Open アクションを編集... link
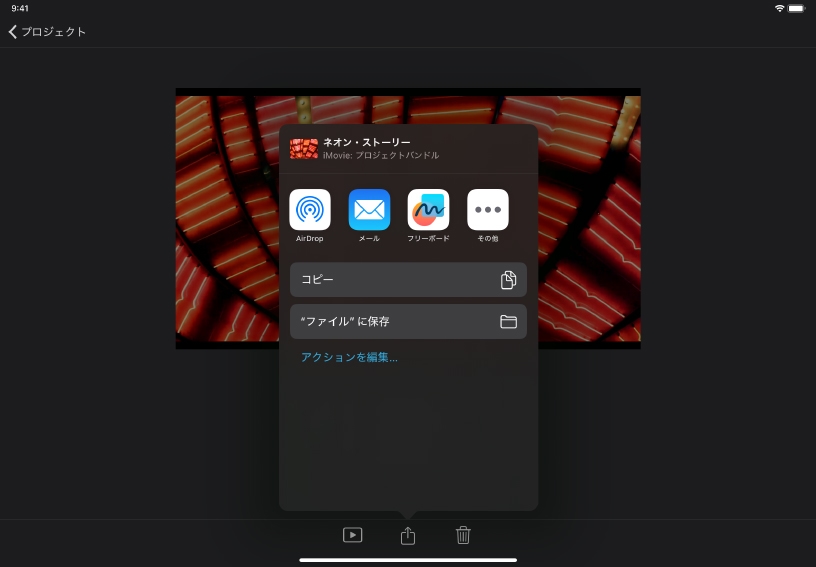 pyautogui.click(x=349, y=357)
